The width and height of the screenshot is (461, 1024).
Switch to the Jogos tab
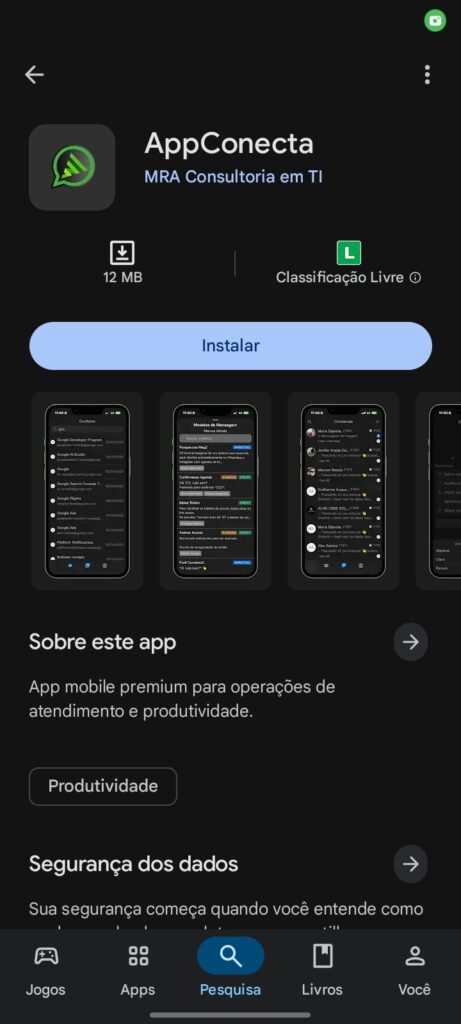click(46, 972)
